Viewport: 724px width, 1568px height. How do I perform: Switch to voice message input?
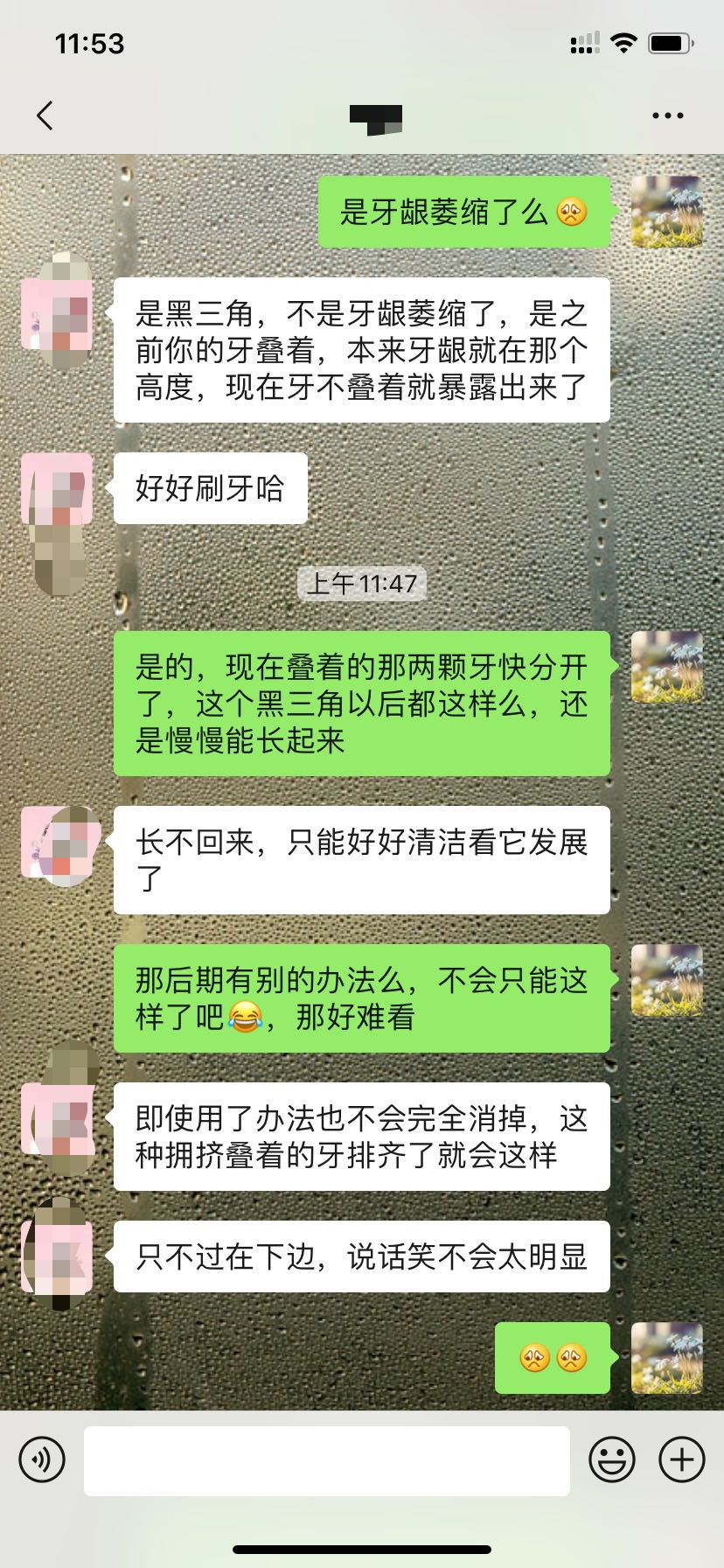click(41, 1460)
